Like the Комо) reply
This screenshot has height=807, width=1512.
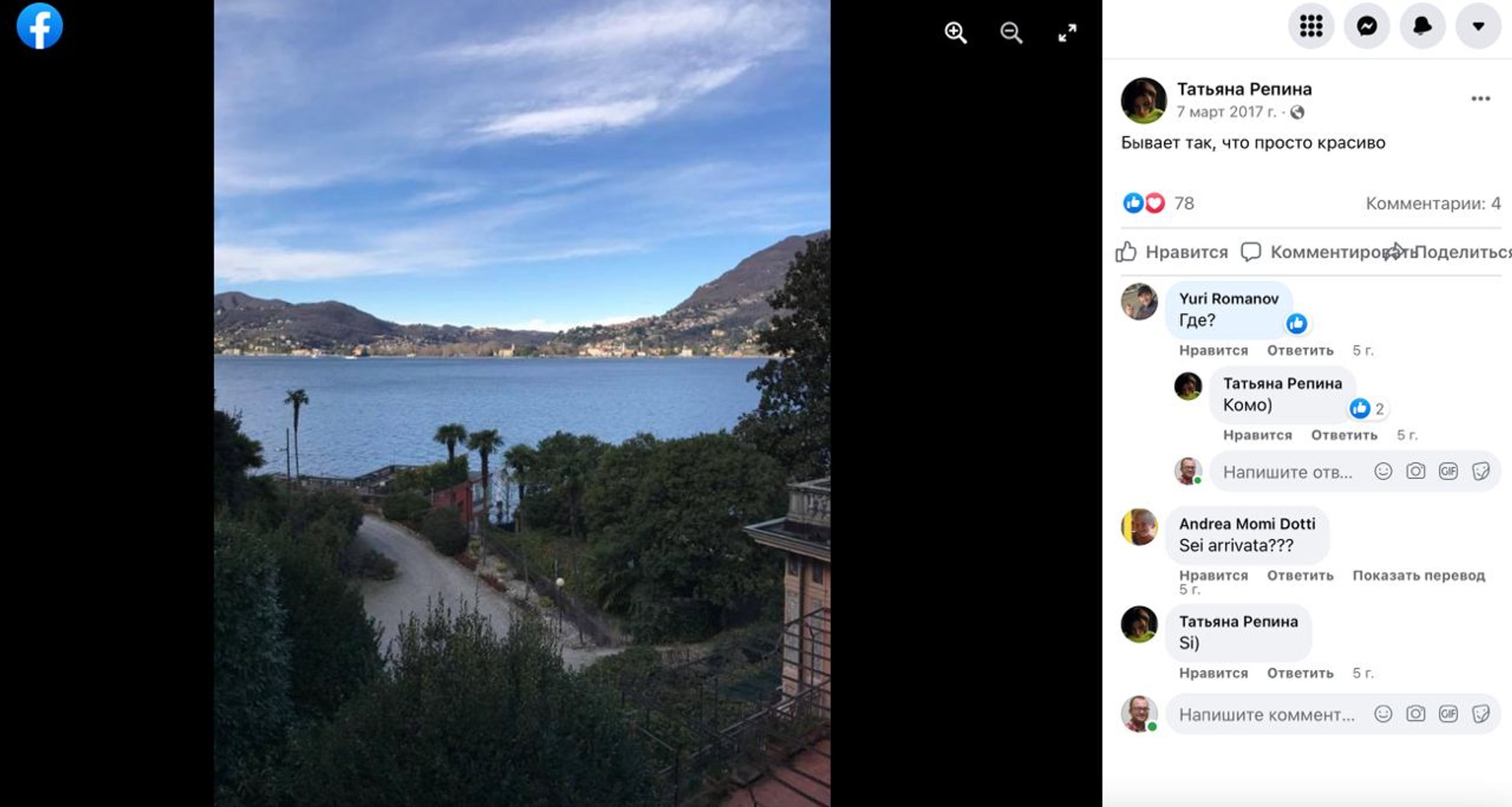1257,435
